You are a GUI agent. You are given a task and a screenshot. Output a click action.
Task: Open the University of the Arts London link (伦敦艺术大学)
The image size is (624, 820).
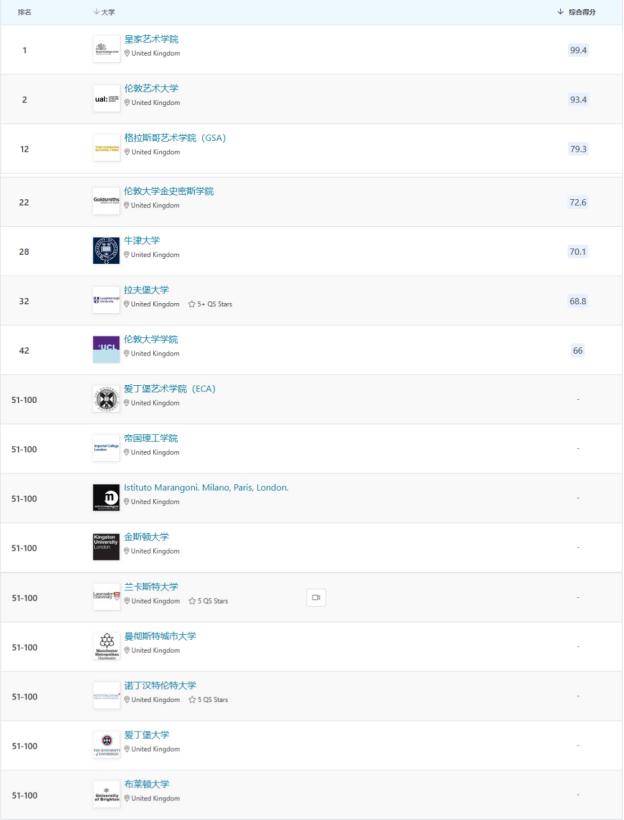151,89
